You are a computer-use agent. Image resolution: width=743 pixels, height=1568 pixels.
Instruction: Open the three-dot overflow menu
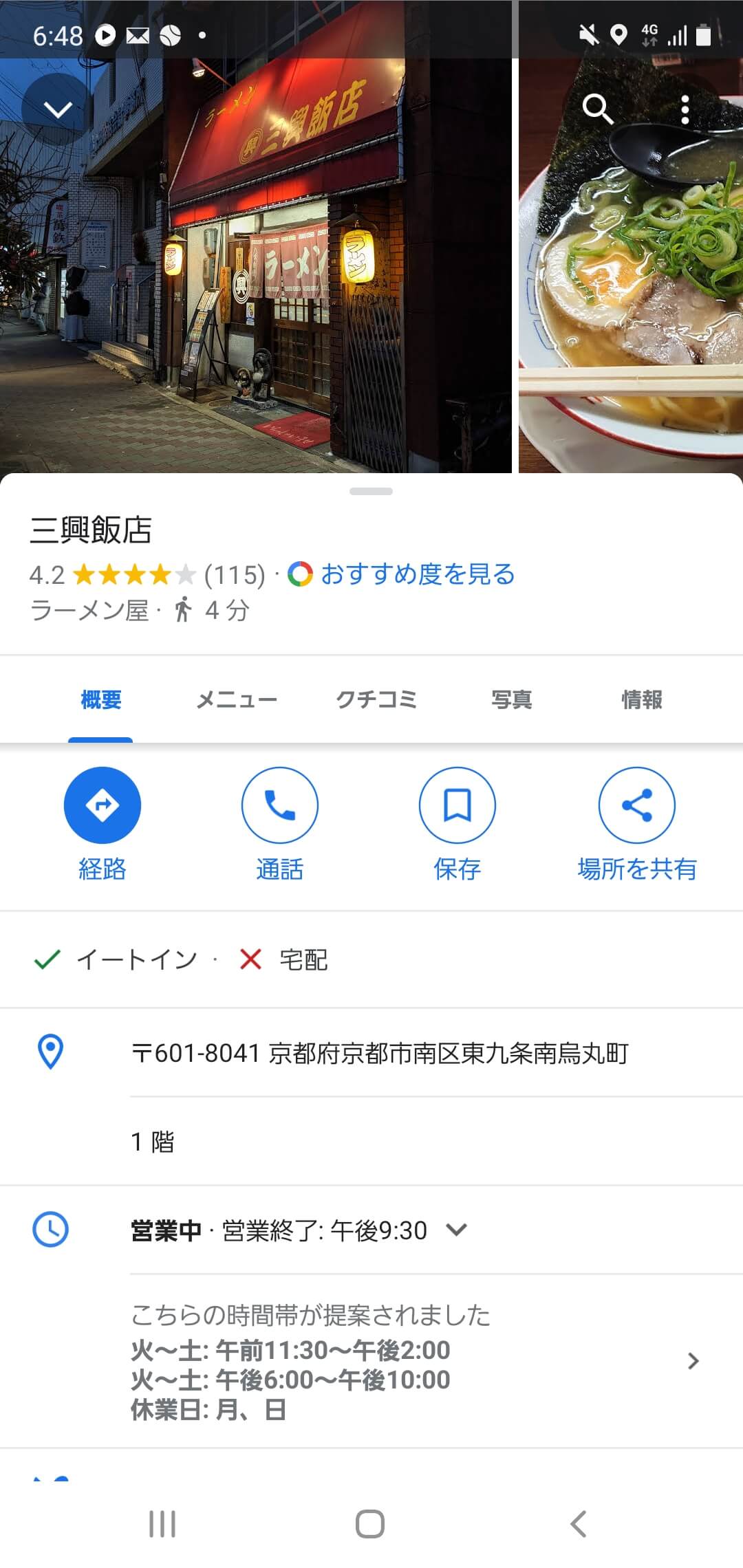click(x=685, y=109)
